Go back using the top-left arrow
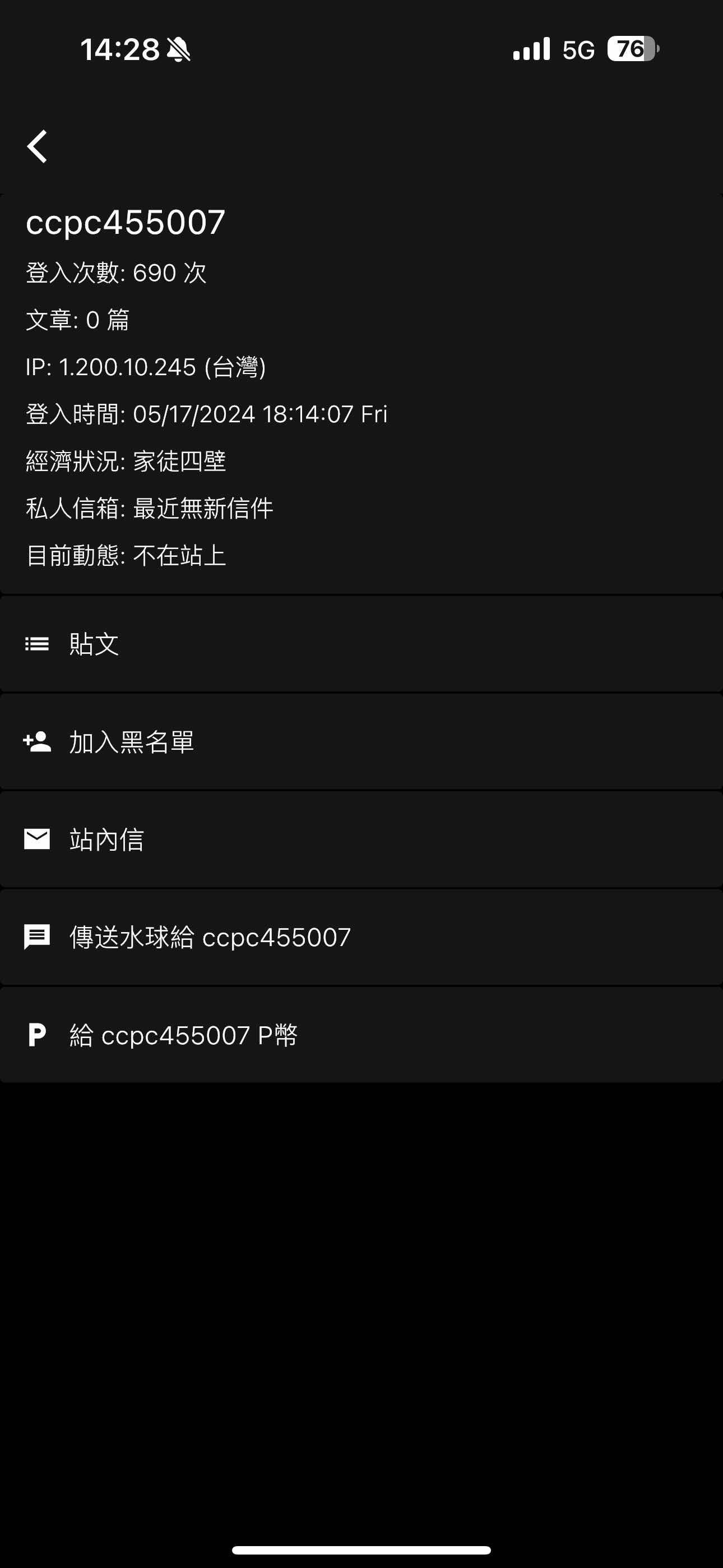Viewport: 723px width, 1568px height. coord(37,147)
